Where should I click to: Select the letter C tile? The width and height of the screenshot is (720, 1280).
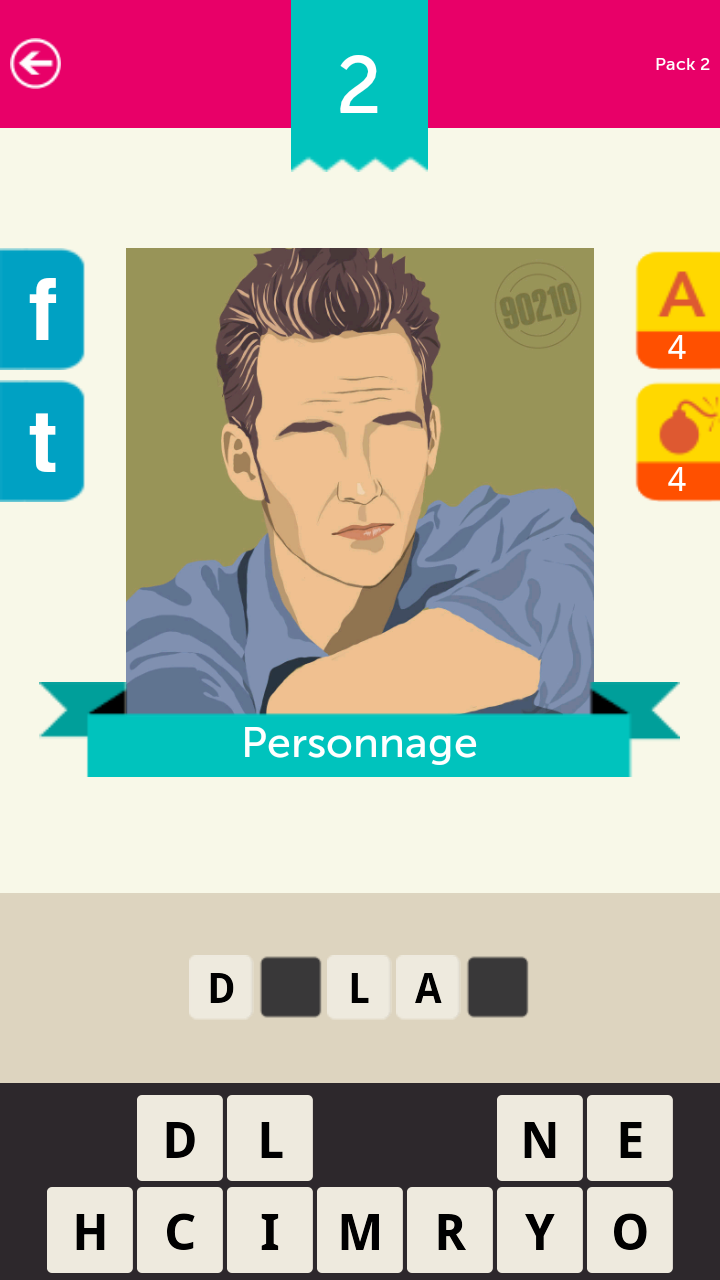click(x=180, y=1230)
